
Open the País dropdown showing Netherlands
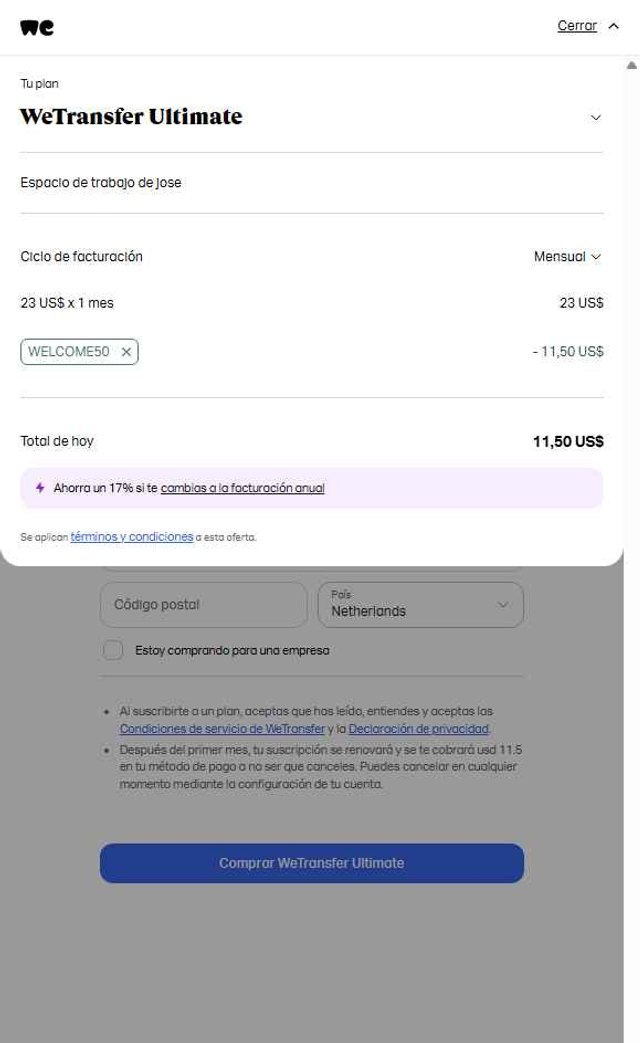coord(421,605)
